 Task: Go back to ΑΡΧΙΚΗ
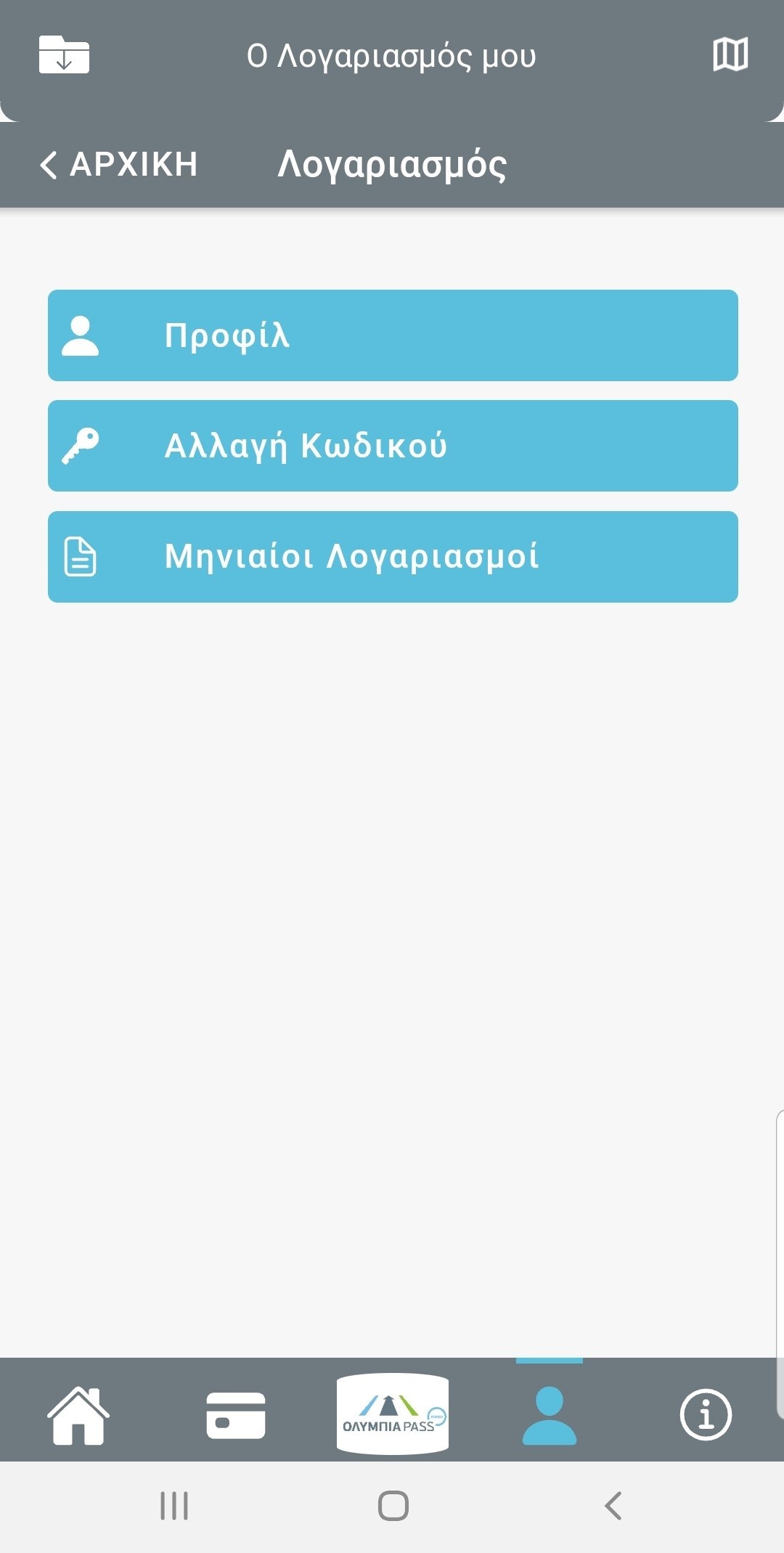(119, 165)
